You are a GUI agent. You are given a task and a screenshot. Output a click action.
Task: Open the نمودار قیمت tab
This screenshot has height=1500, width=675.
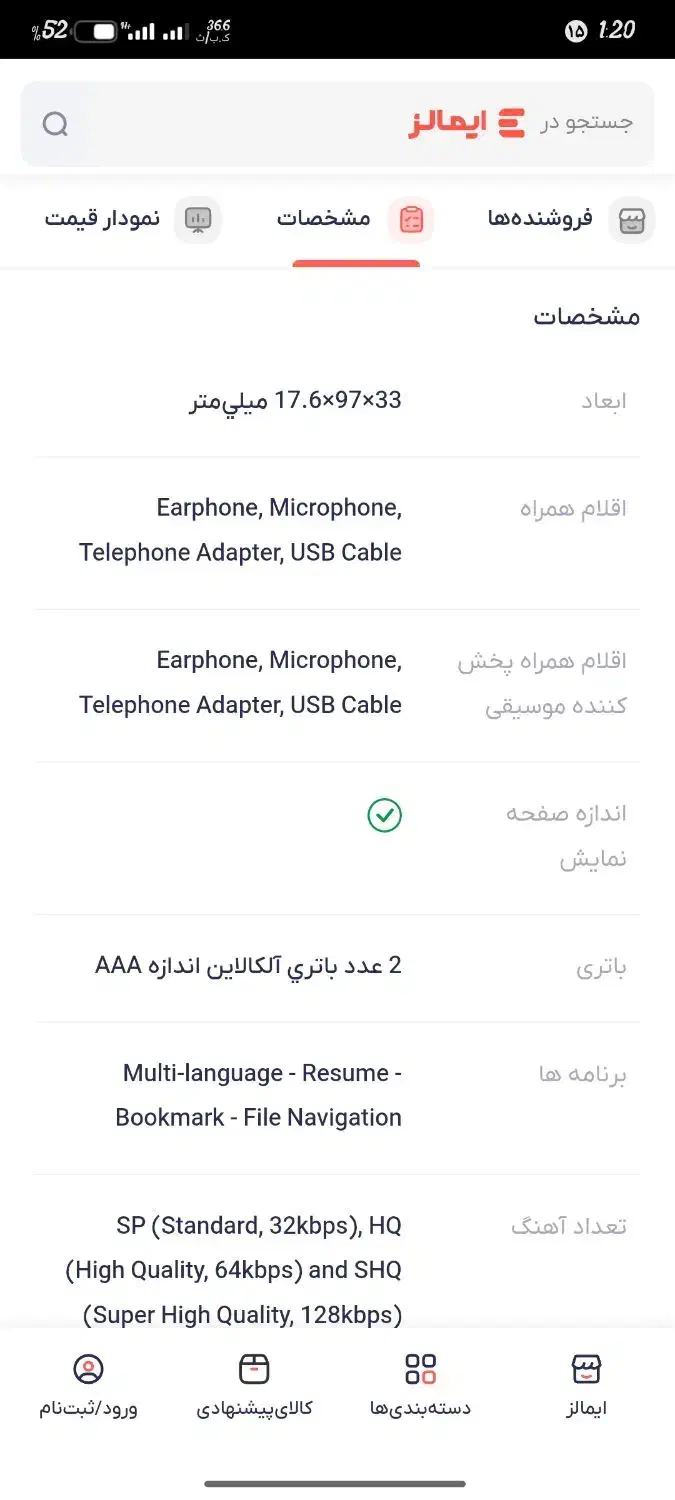click(132, 219)
